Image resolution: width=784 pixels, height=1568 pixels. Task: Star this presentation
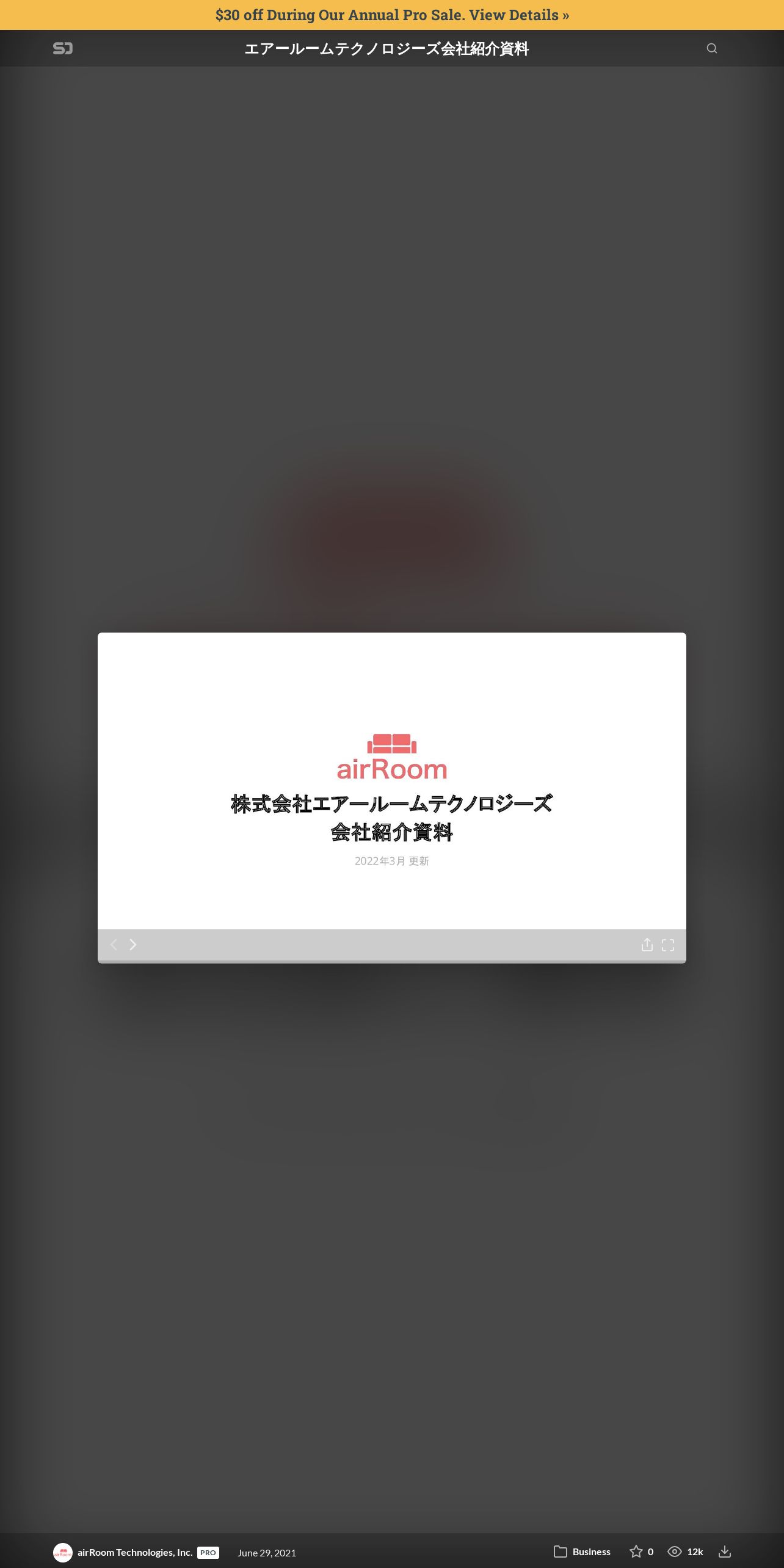click(636, 1552)
